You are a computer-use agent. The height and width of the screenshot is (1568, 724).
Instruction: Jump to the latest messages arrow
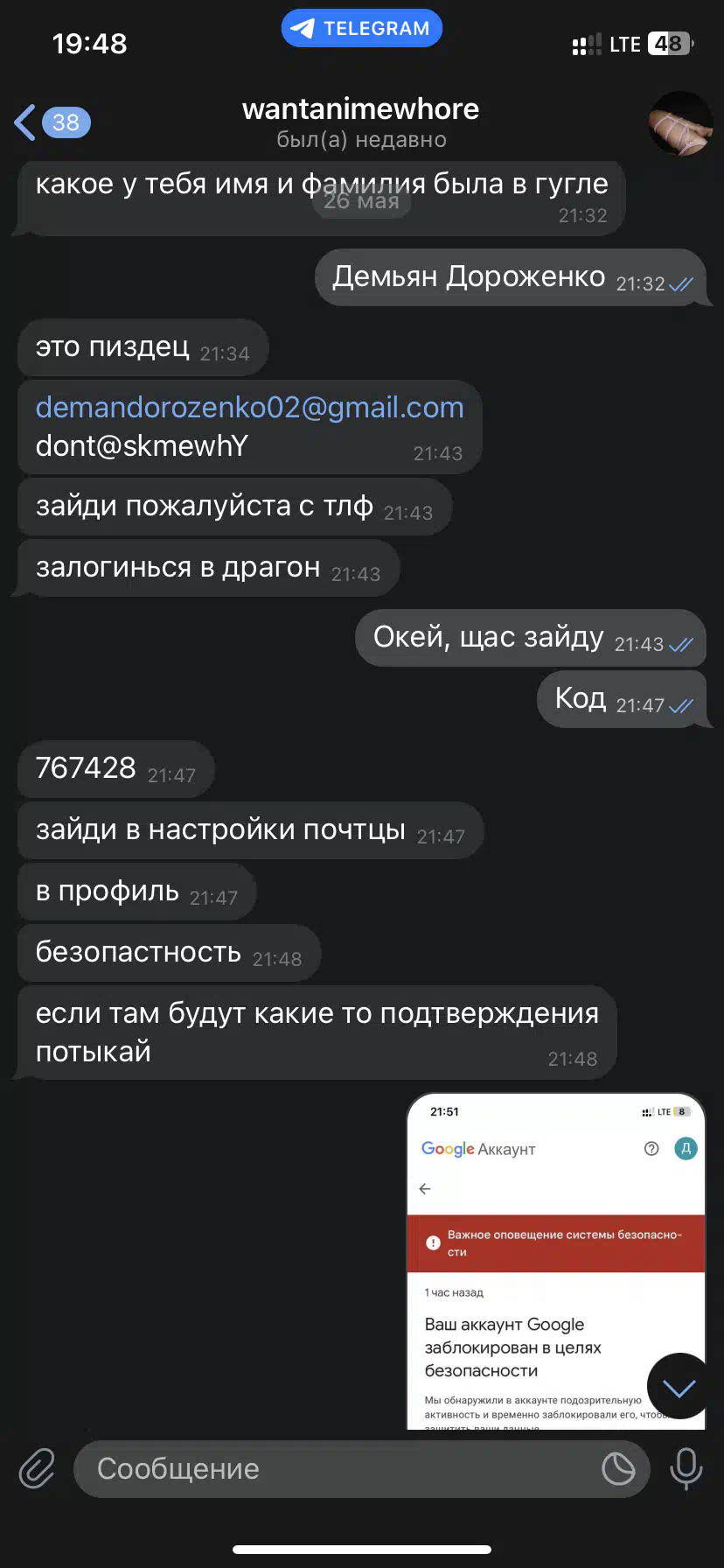(679, 1387)
